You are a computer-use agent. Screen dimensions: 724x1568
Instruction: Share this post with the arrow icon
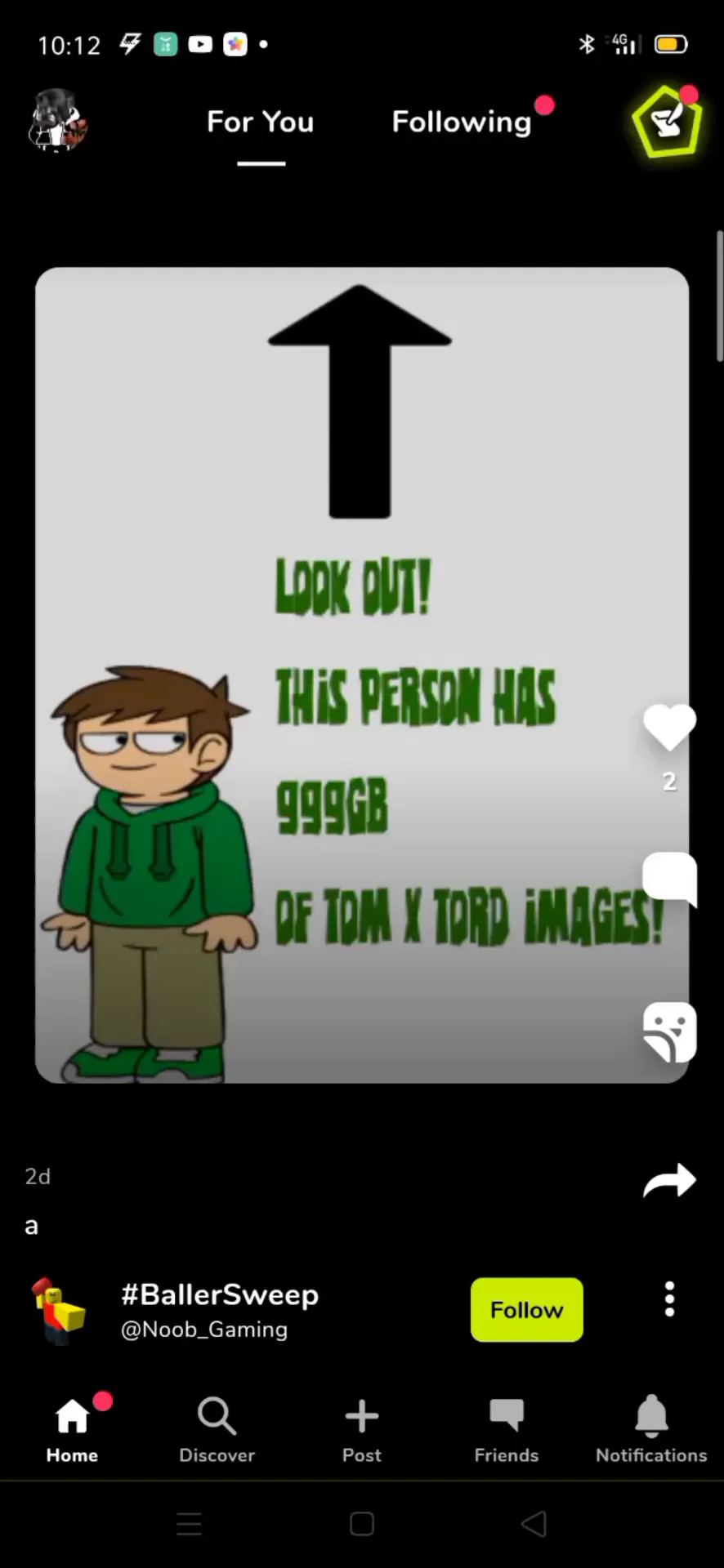669,1181
